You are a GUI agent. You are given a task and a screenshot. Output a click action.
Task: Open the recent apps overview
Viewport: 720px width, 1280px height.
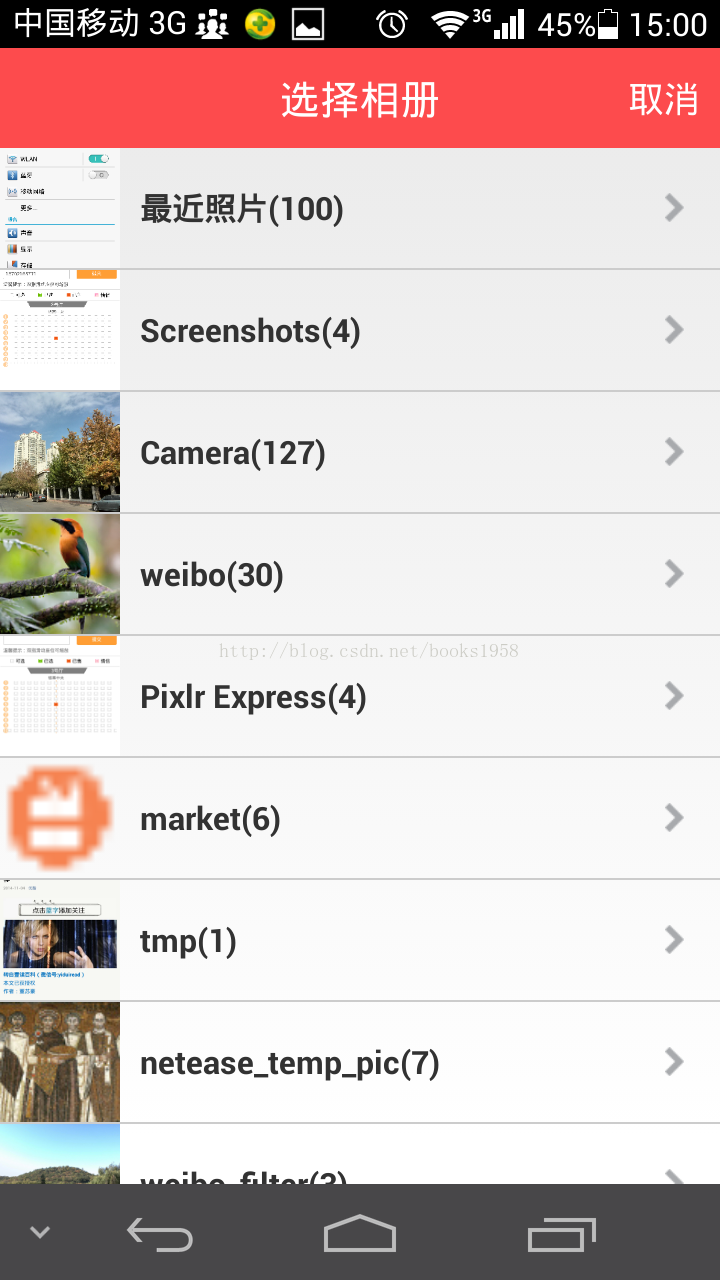[x=561, y=1234]
